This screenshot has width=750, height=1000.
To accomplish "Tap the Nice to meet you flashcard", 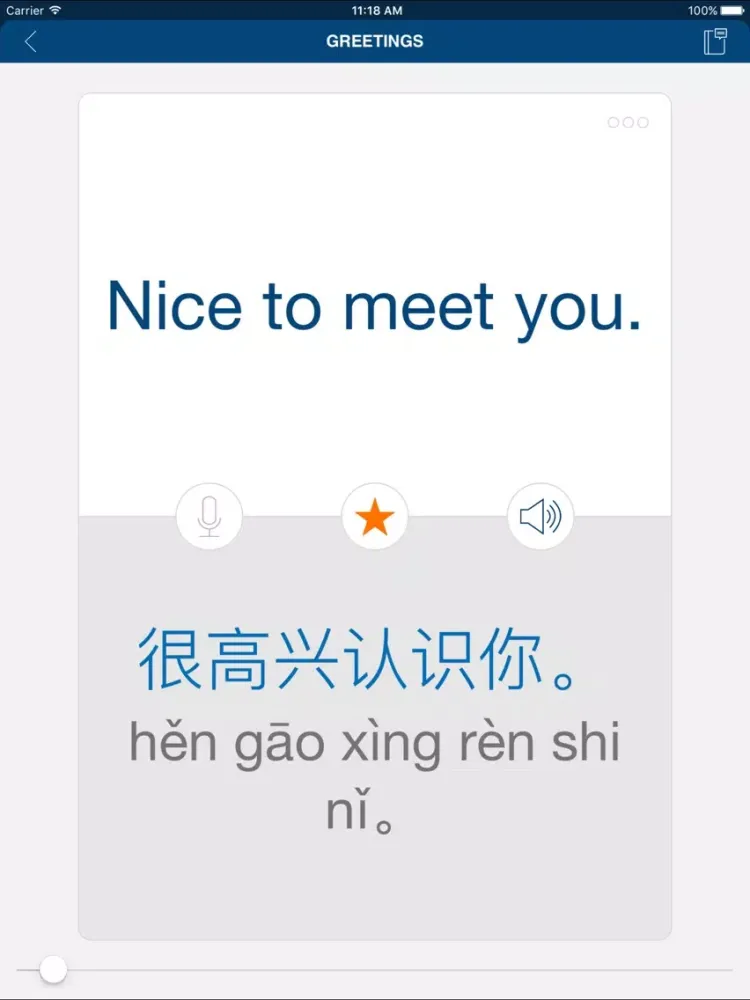I will [x=374, y=305].
